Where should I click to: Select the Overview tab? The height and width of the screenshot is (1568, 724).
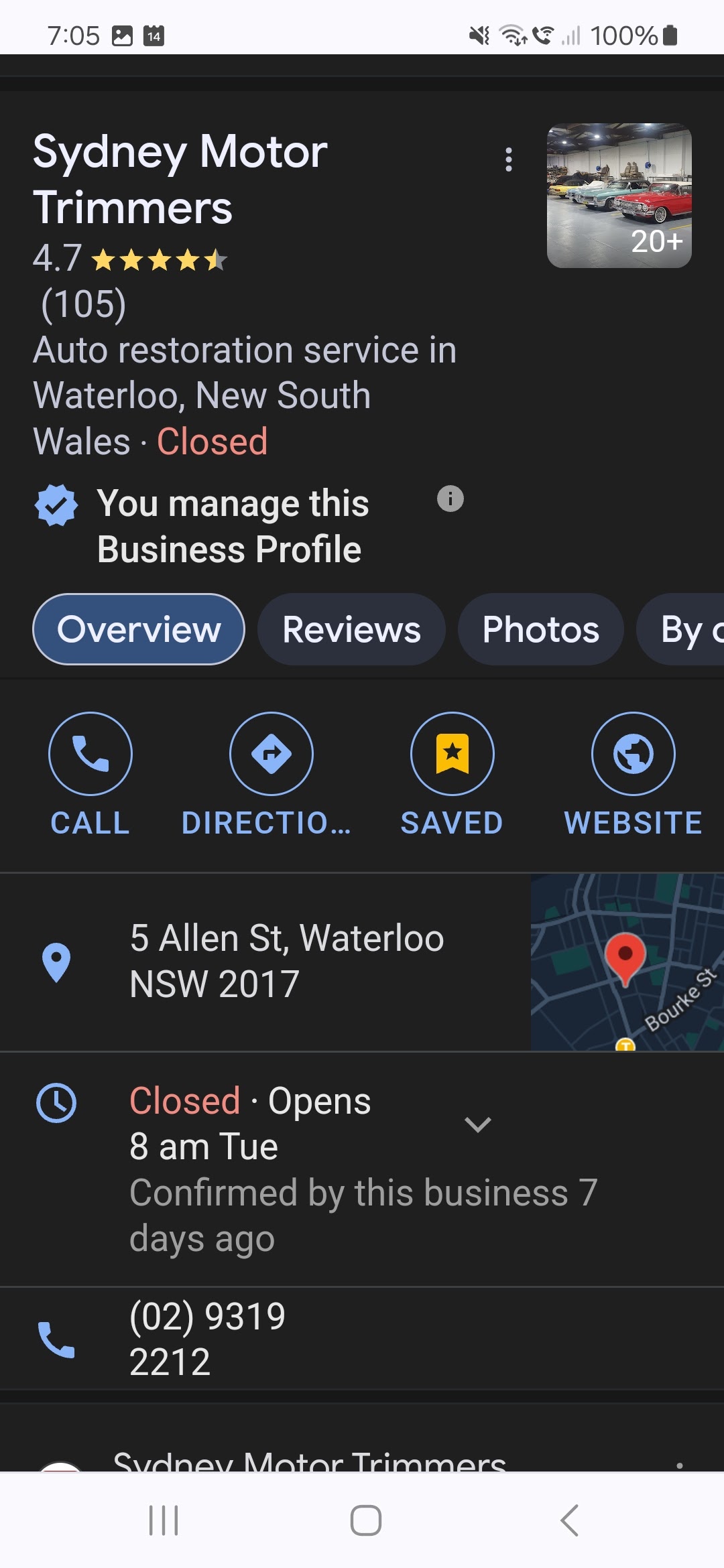point(138,629)
